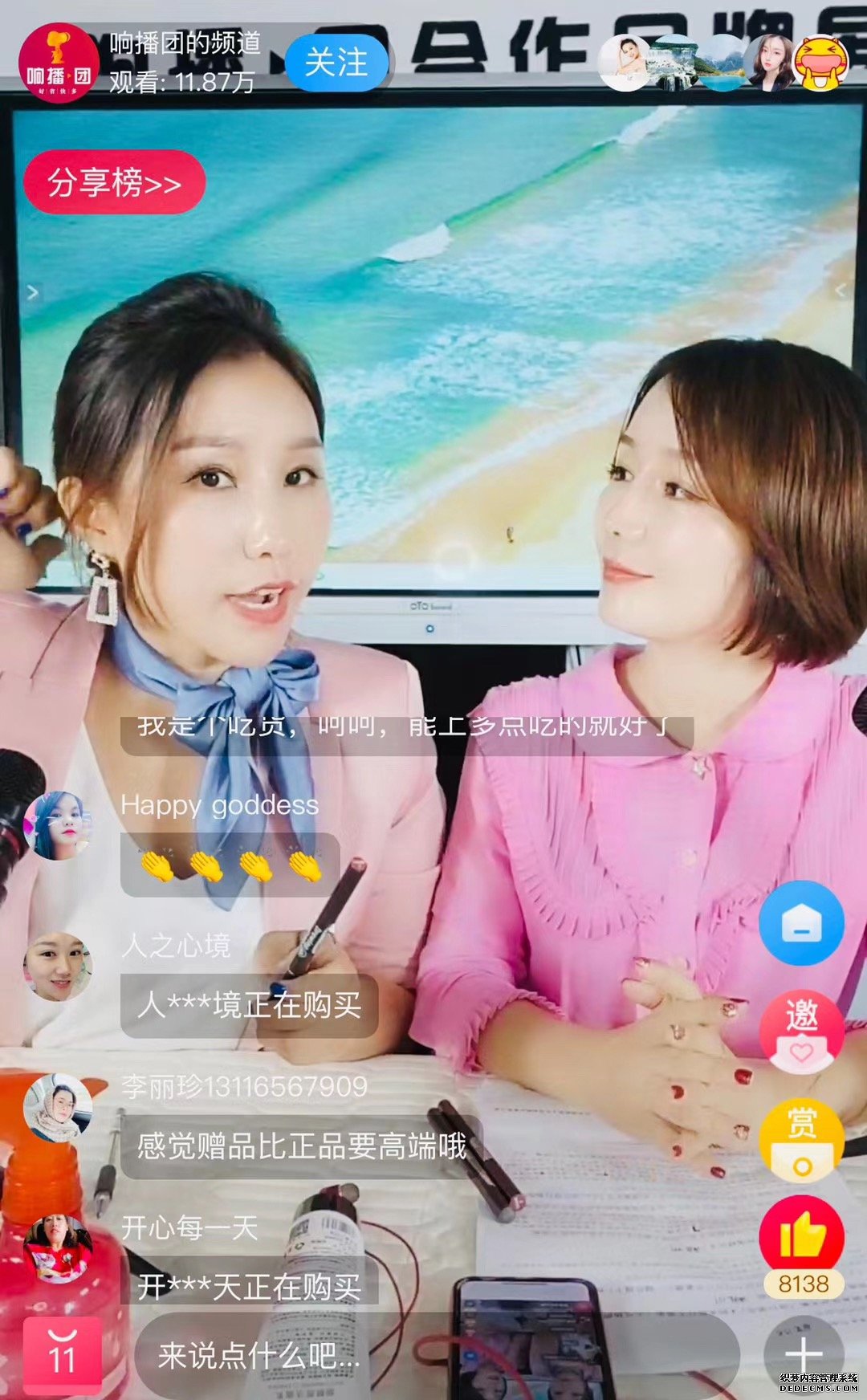
Task: Follow the 响播团 channel
Action: point(336,63)
